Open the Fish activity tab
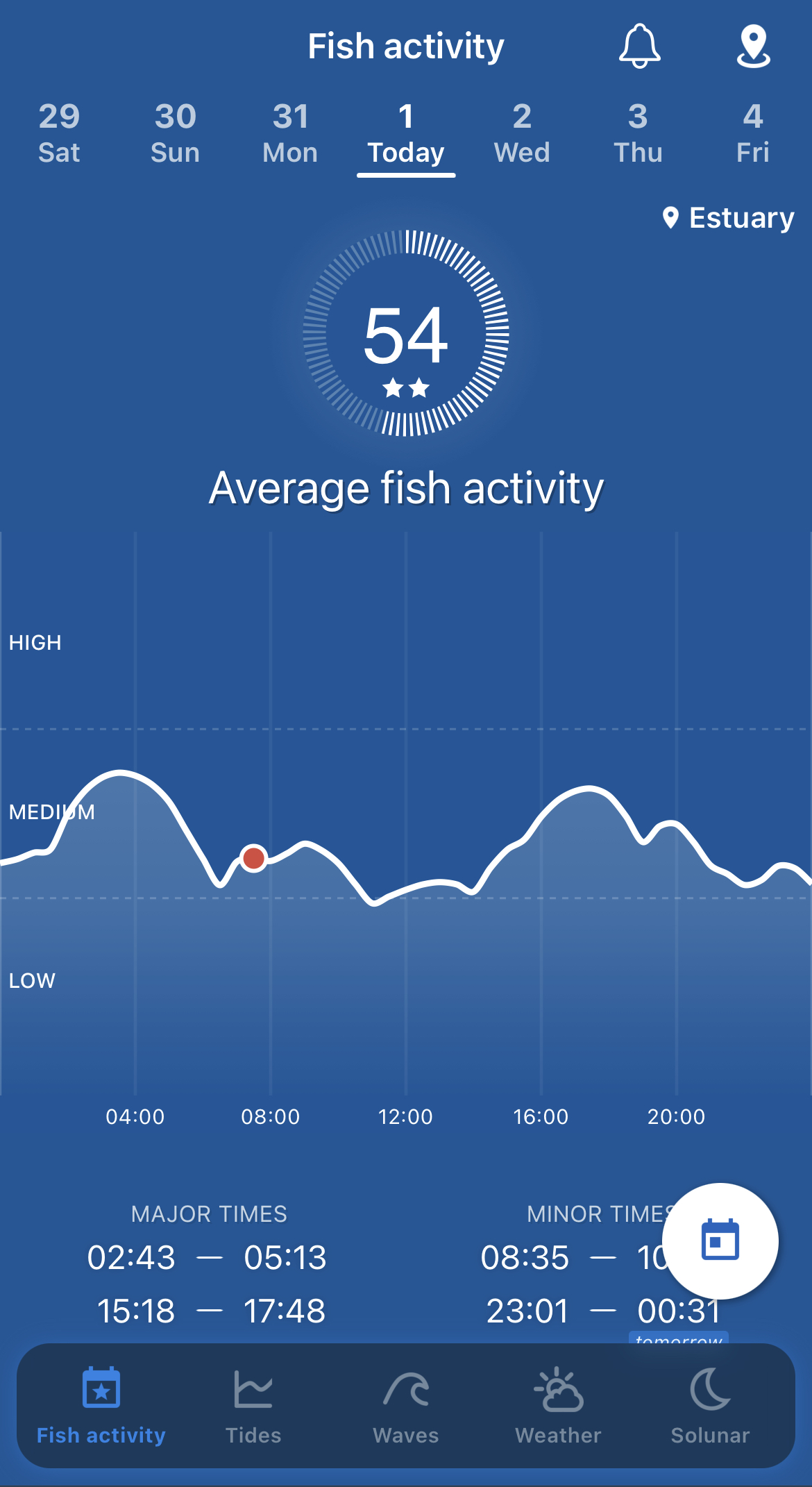This screenshot has height=1487, width=812. coord(101,1405)
